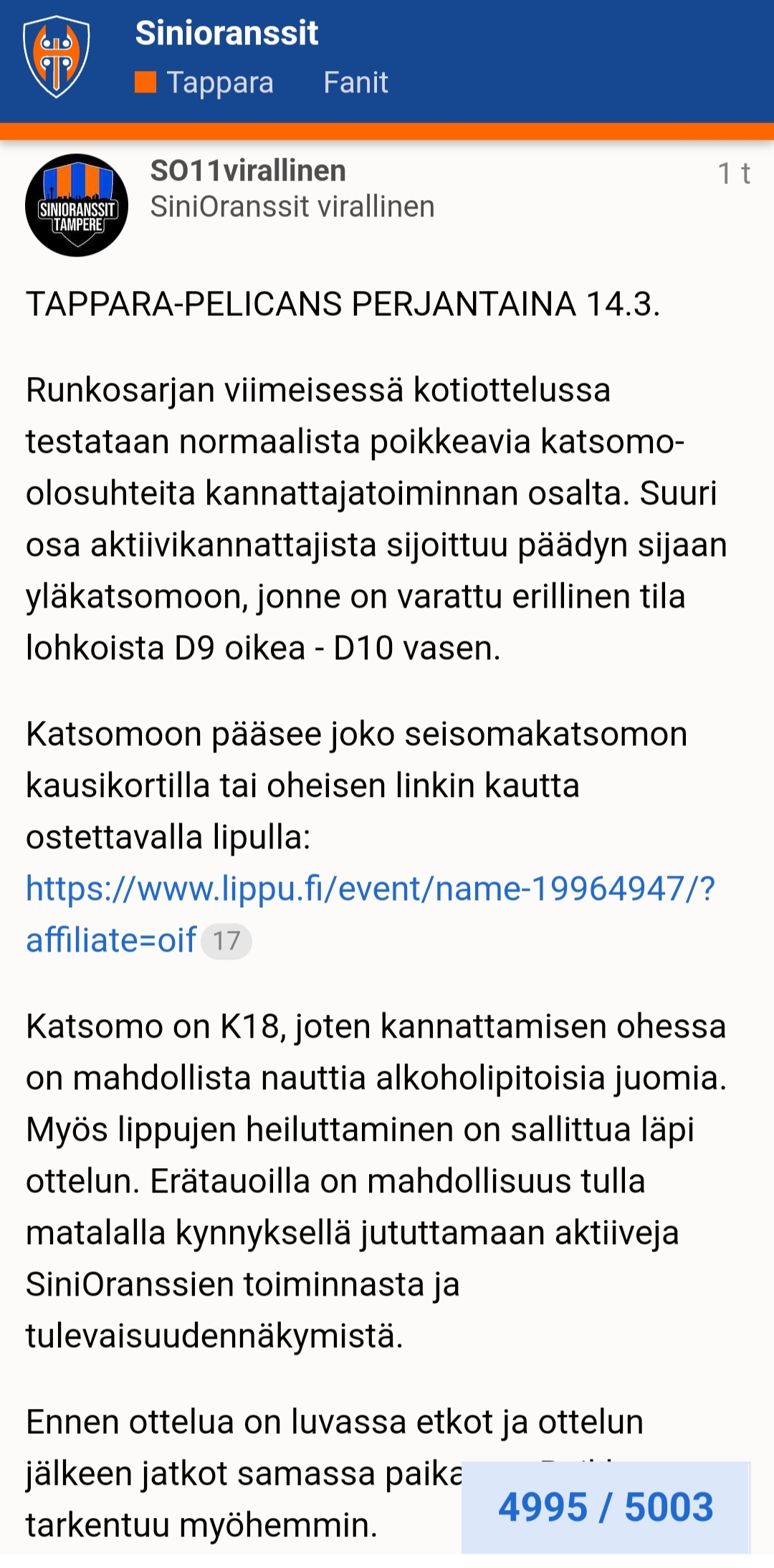Open the Sinioranssit topic title
774x1568 pixels.
point(226,33)
